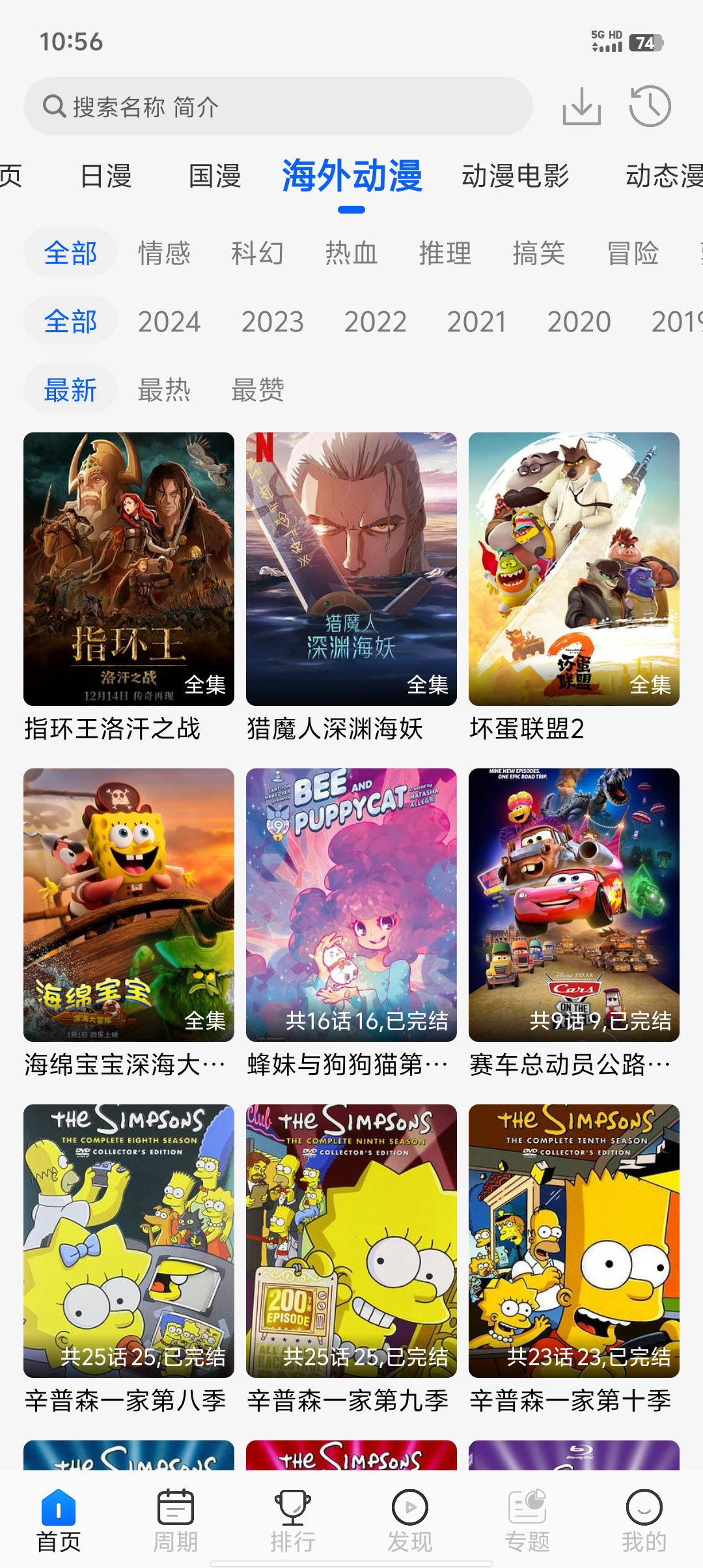Image resolution: width=703 pixels, height=1568 pixels.
Task: Open the watch history clock icon
Action: (x=650, y=105)
